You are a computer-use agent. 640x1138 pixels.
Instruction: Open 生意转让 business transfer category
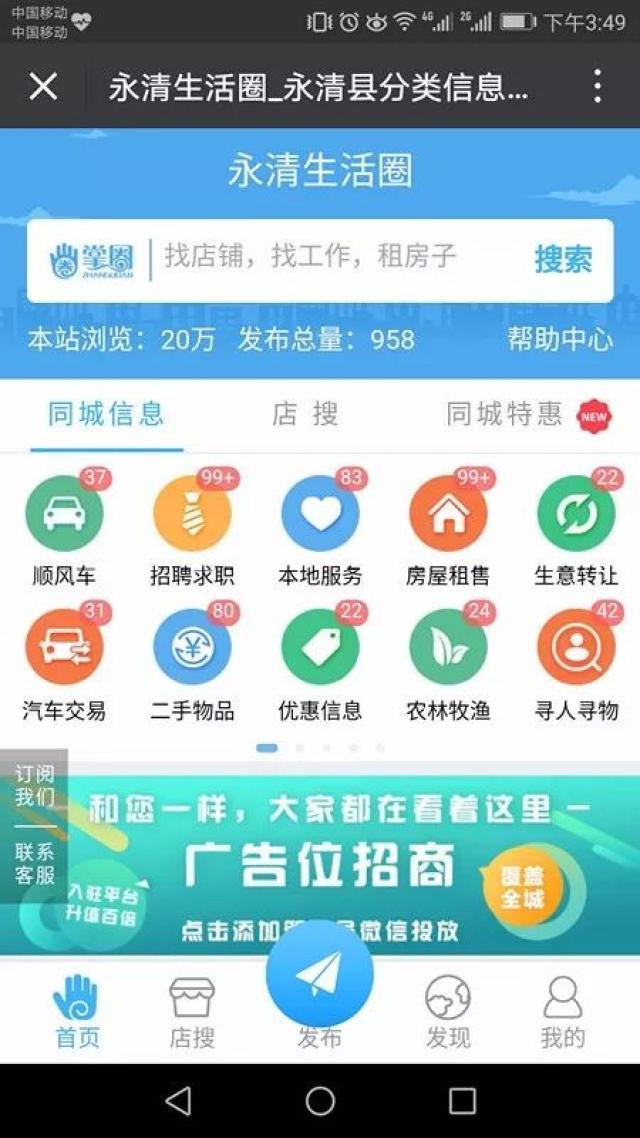[x=576, y=528]
